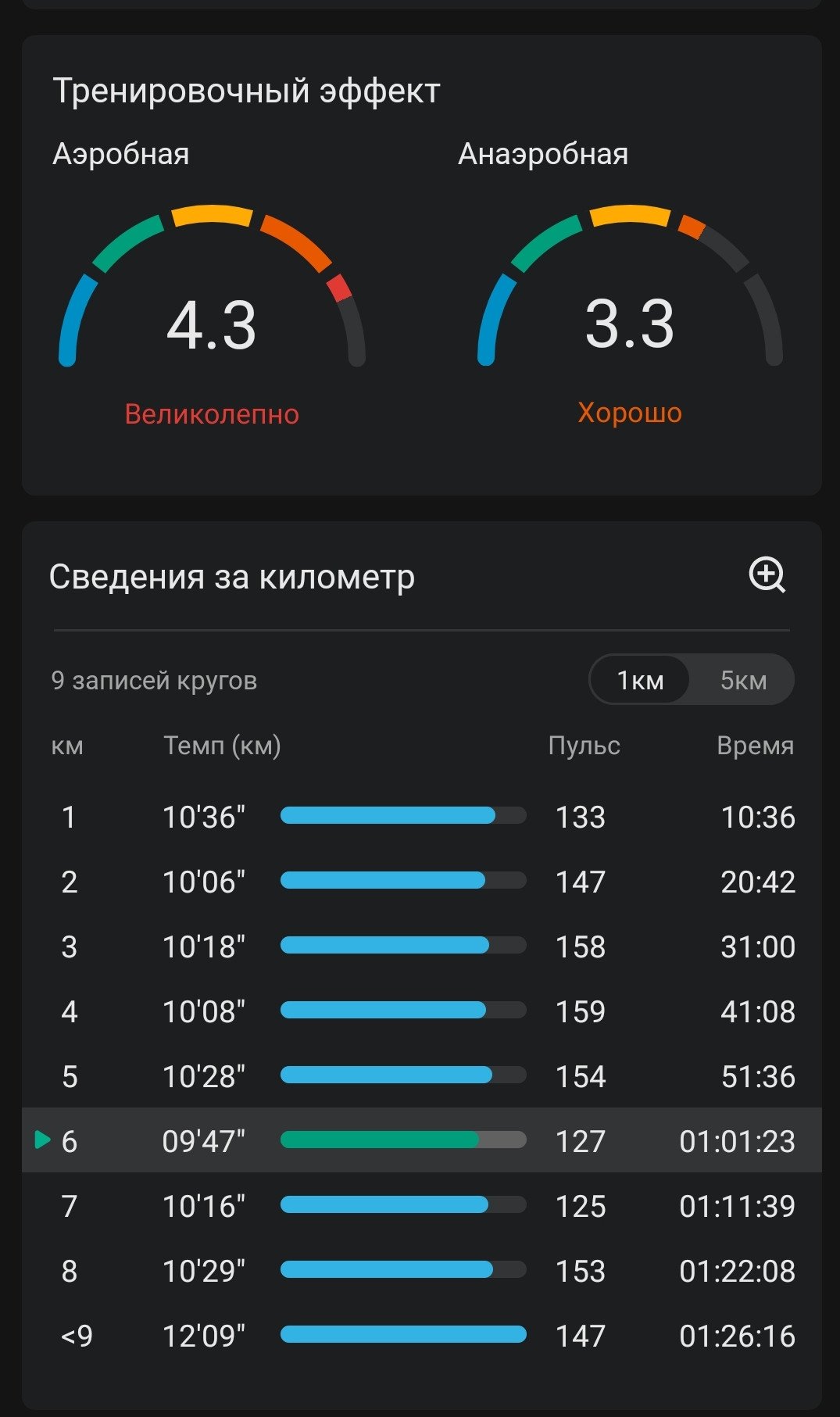Select the last partial lap <9 row
The width and height of the screenshot is (840, 1417).
click(422, 1336)
